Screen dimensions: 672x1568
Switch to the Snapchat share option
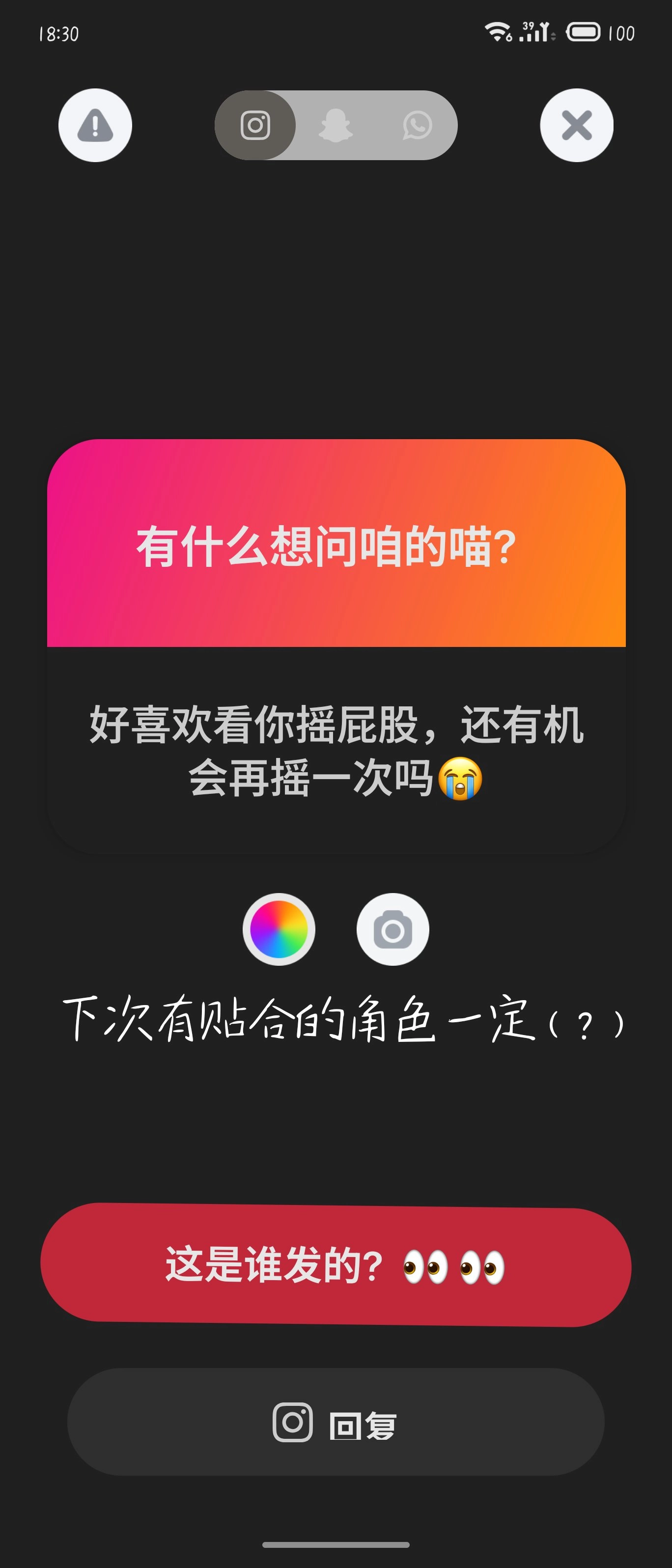tap(336, 125)
